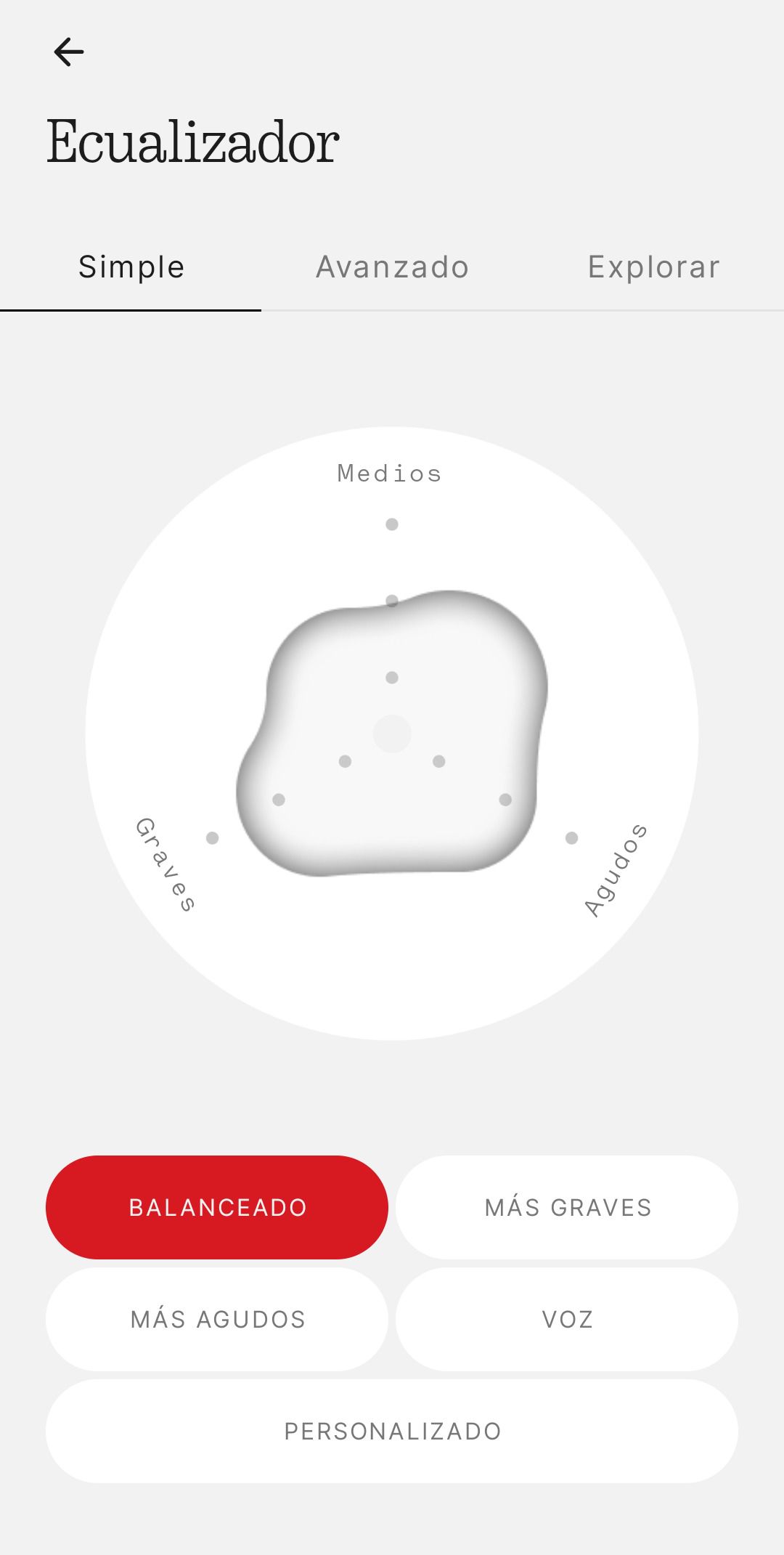Choose the Balanceado preset

217,1207
